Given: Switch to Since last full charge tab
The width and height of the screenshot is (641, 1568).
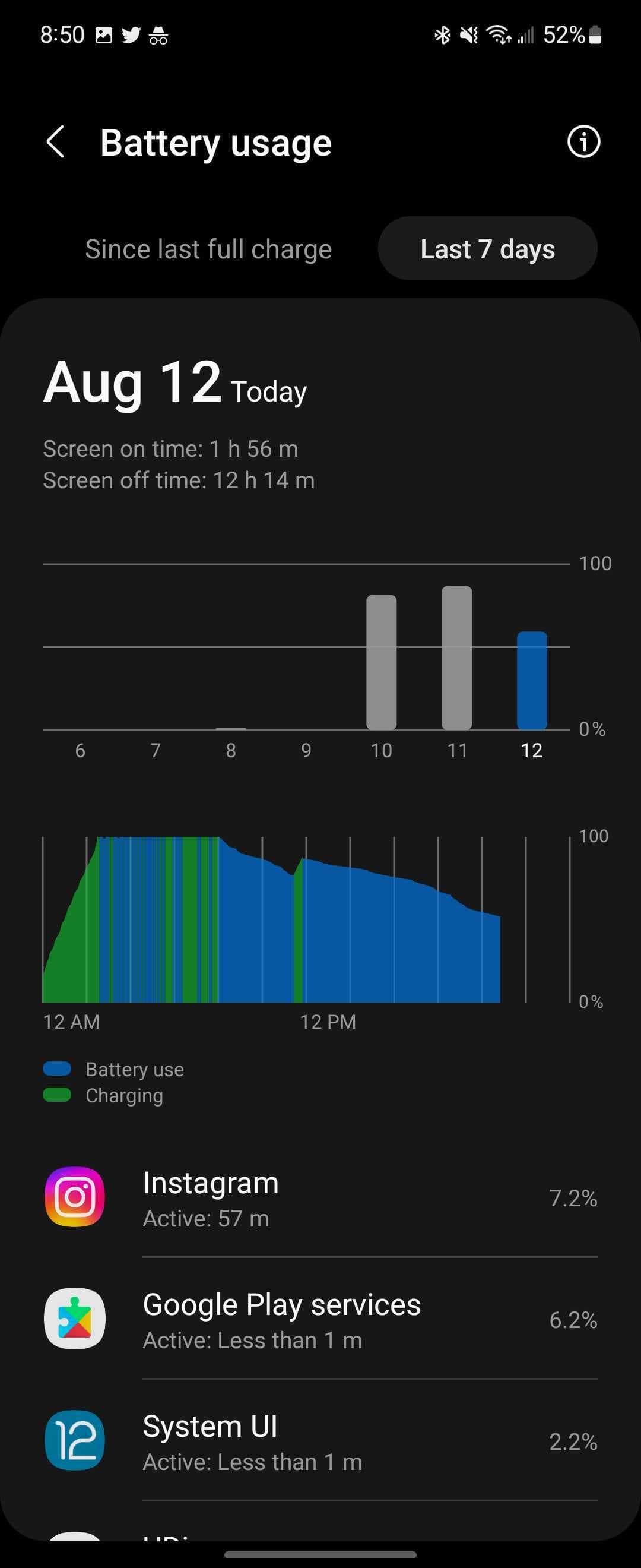Looking at the screenshot, I should (x=208, y=249).
